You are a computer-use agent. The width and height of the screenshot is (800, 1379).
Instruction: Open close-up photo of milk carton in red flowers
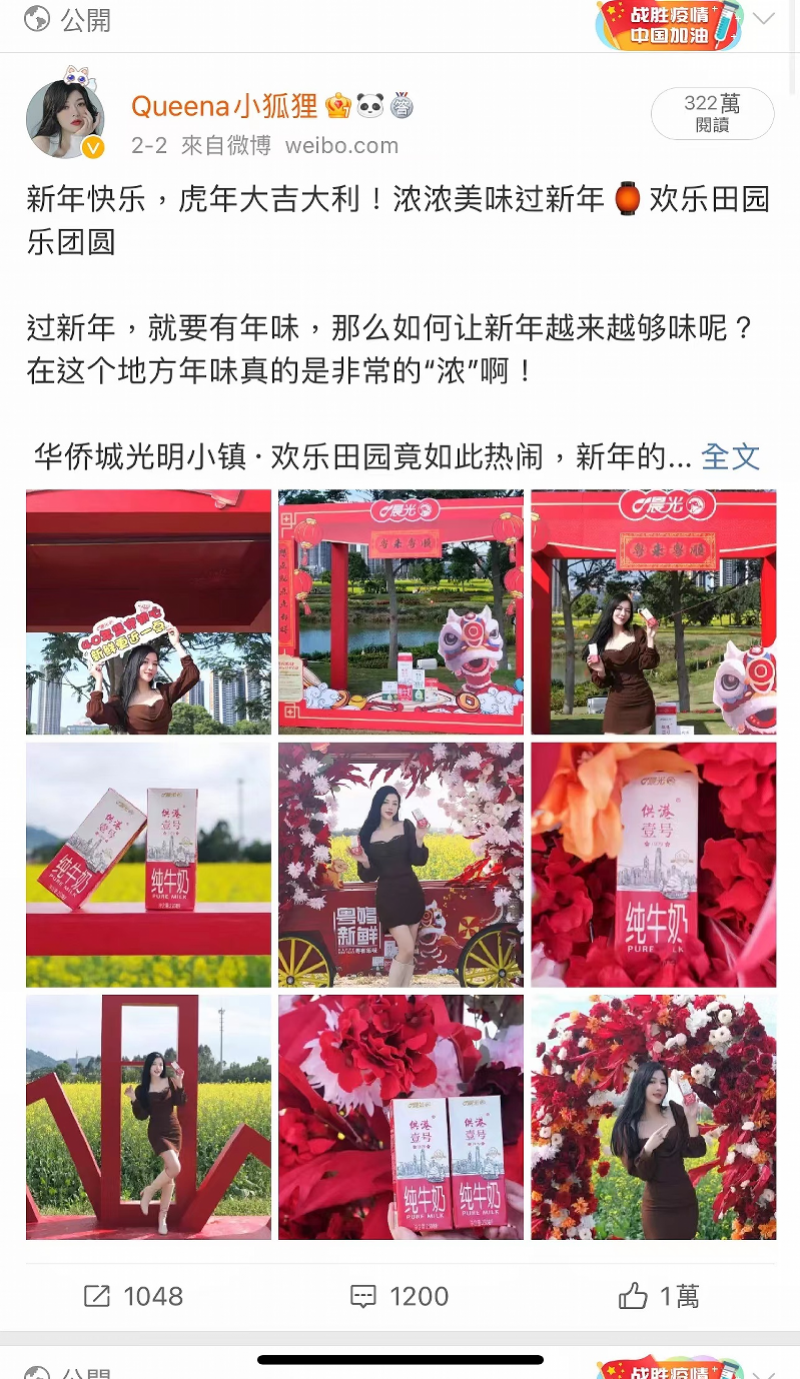[653, 864]
